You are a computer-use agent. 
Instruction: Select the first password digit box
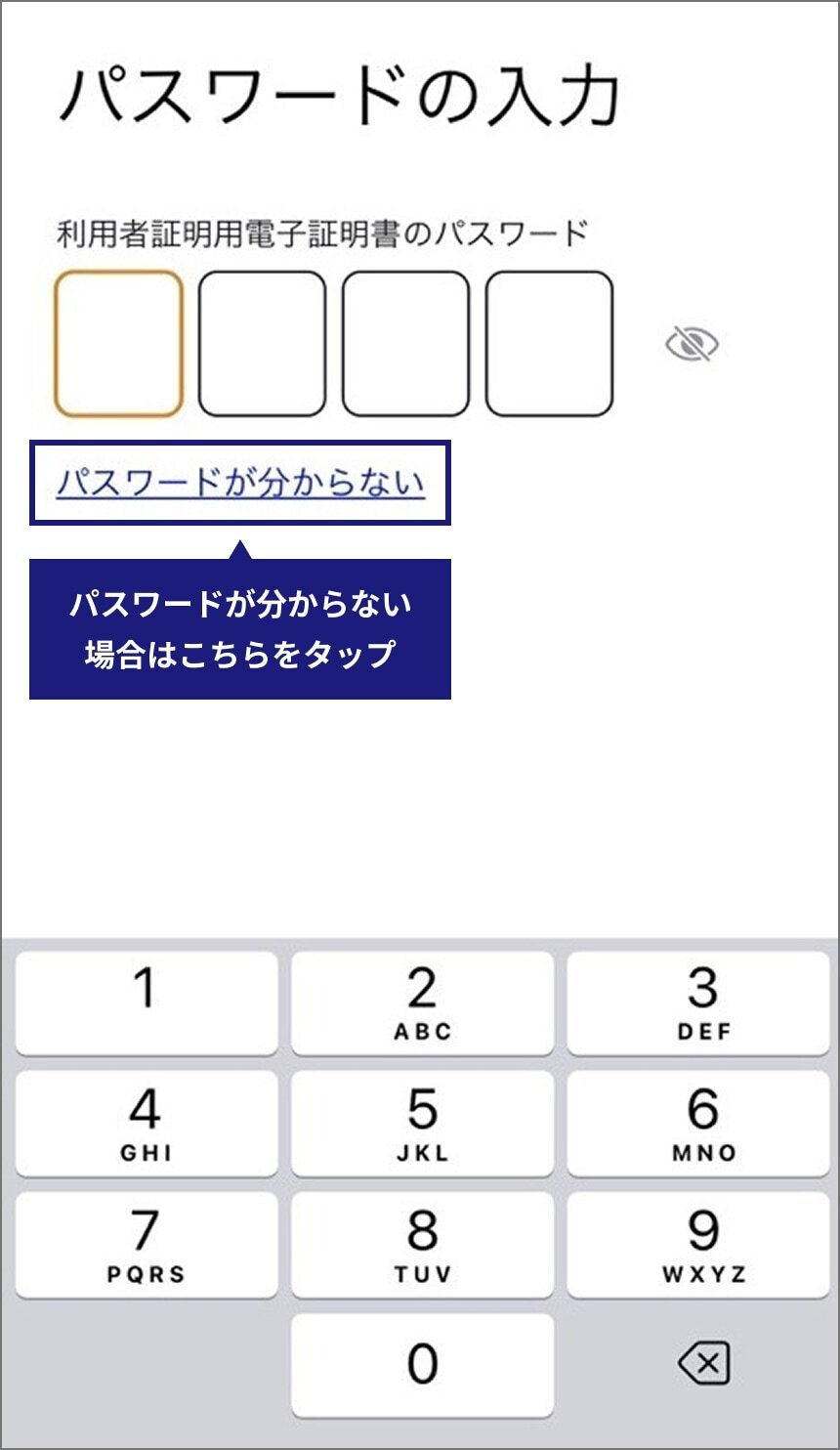tap(118, 344)
